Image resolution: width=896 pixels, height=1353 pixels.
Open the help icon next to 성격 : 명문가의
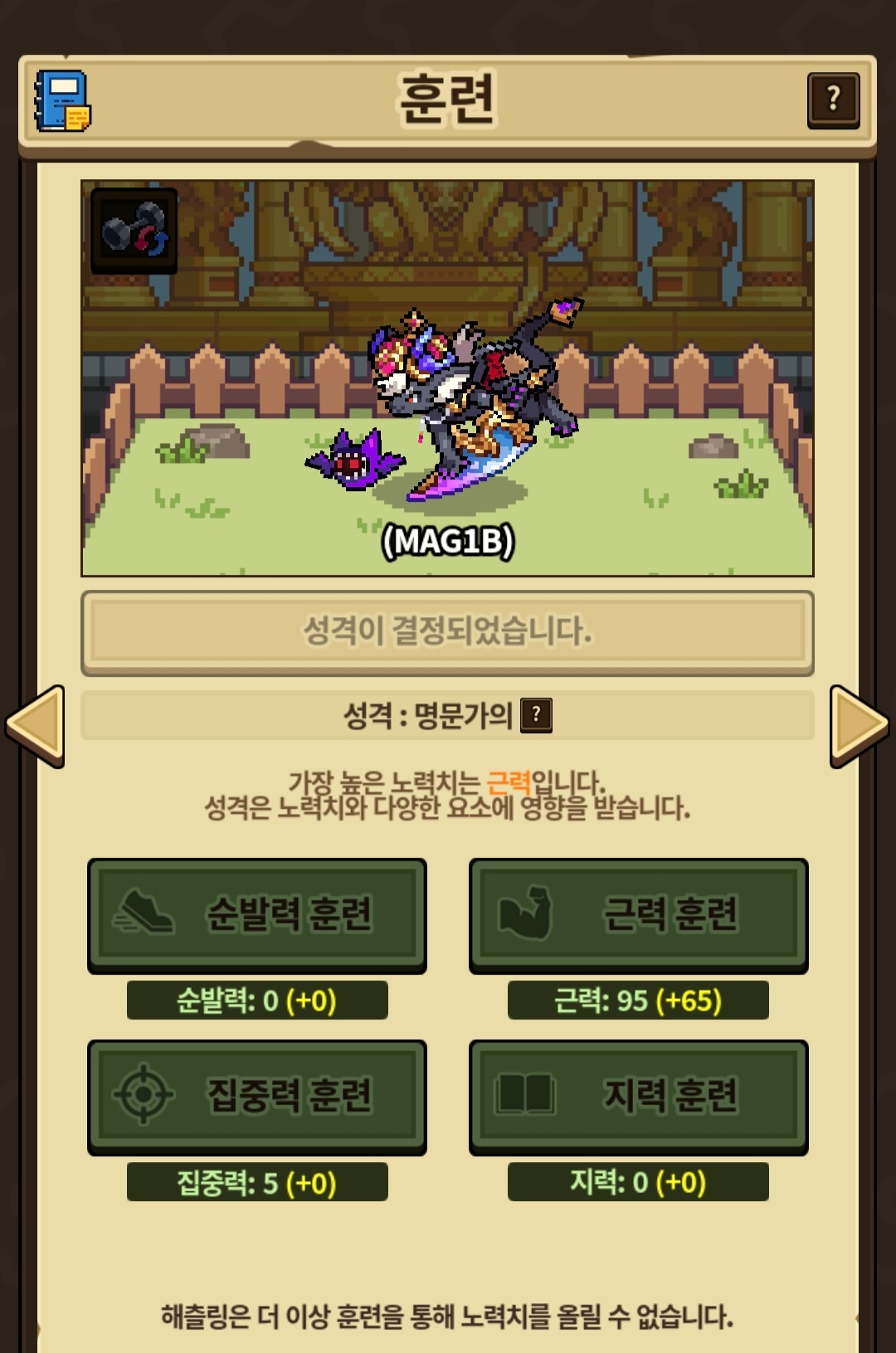coord(536,715)
